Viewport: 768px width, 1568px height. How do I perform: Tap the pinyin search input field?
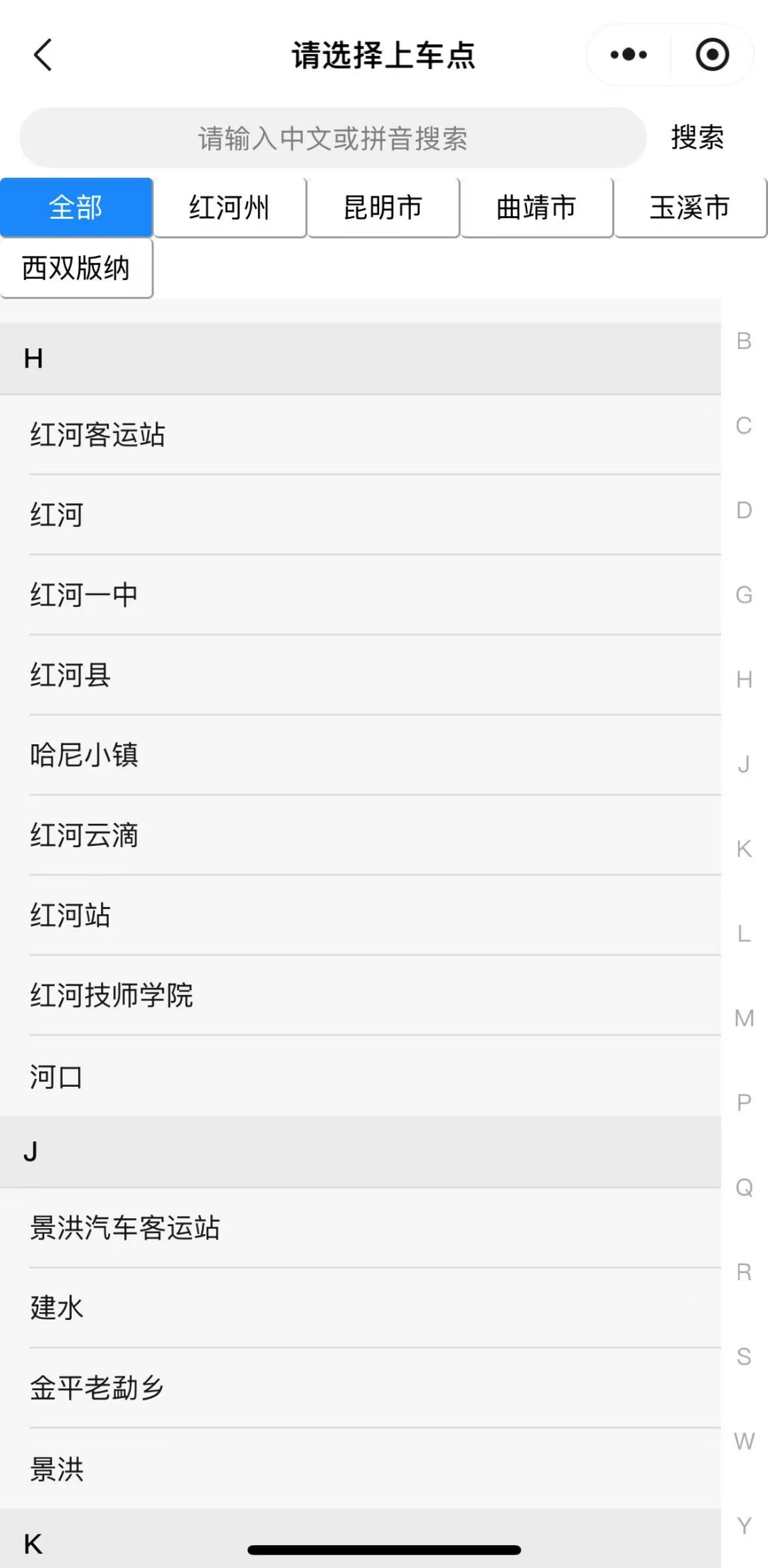tap(332, 138)
